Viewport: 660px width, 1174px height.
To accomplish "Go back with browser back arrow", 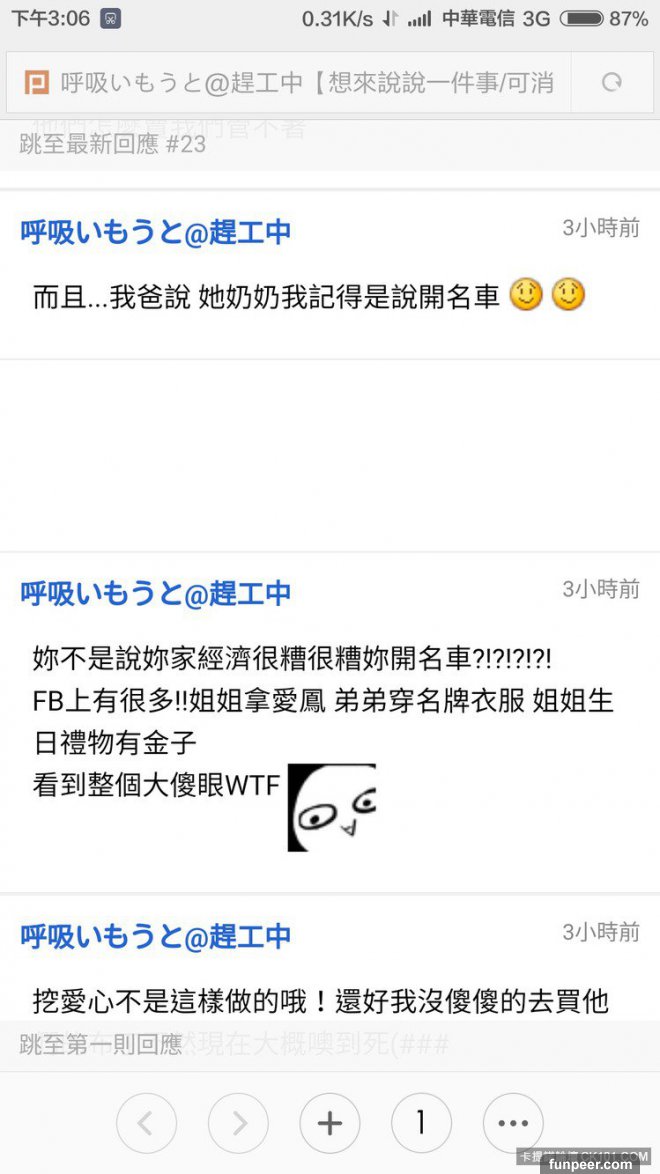I will (146, 1123).
